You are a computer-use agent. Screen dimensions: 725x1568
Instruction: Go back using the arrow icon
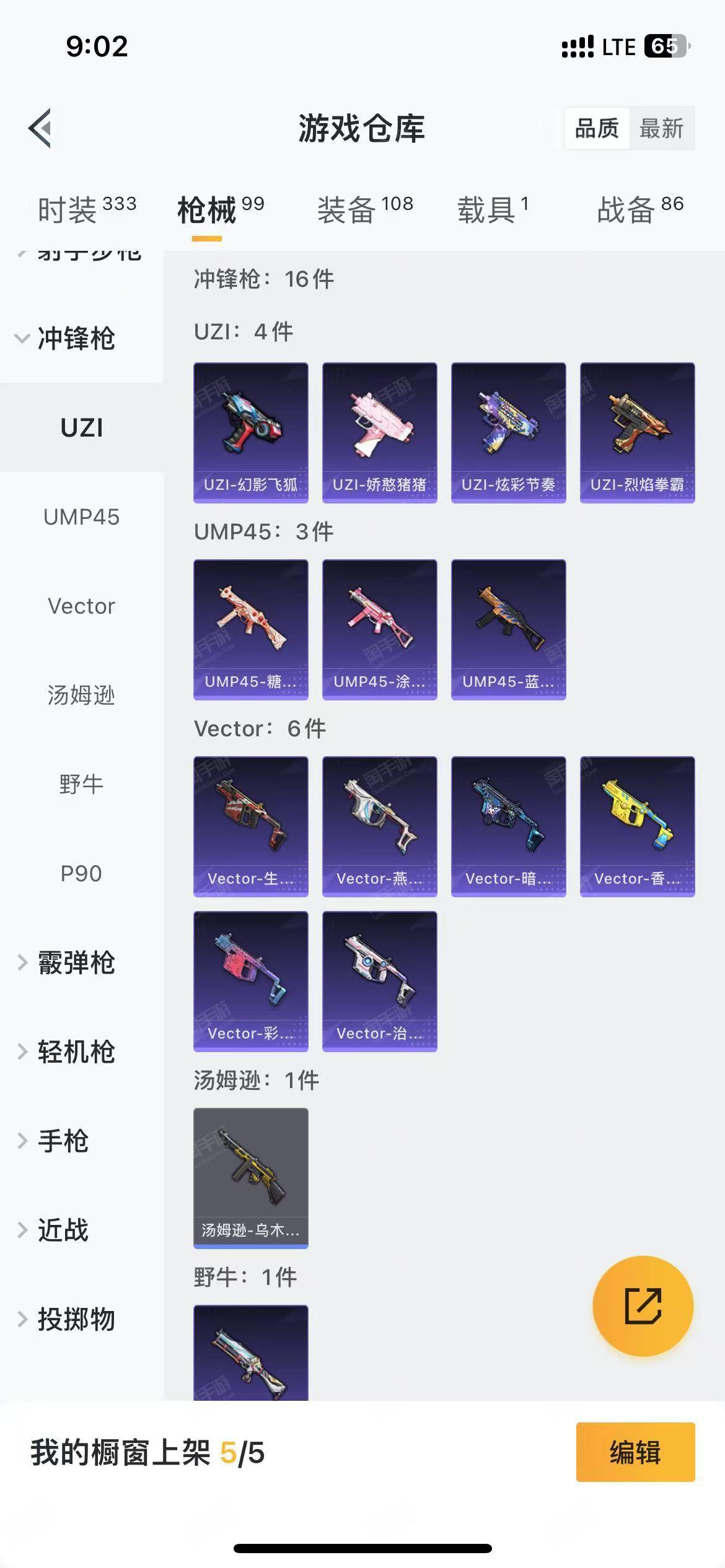point(40,128)
